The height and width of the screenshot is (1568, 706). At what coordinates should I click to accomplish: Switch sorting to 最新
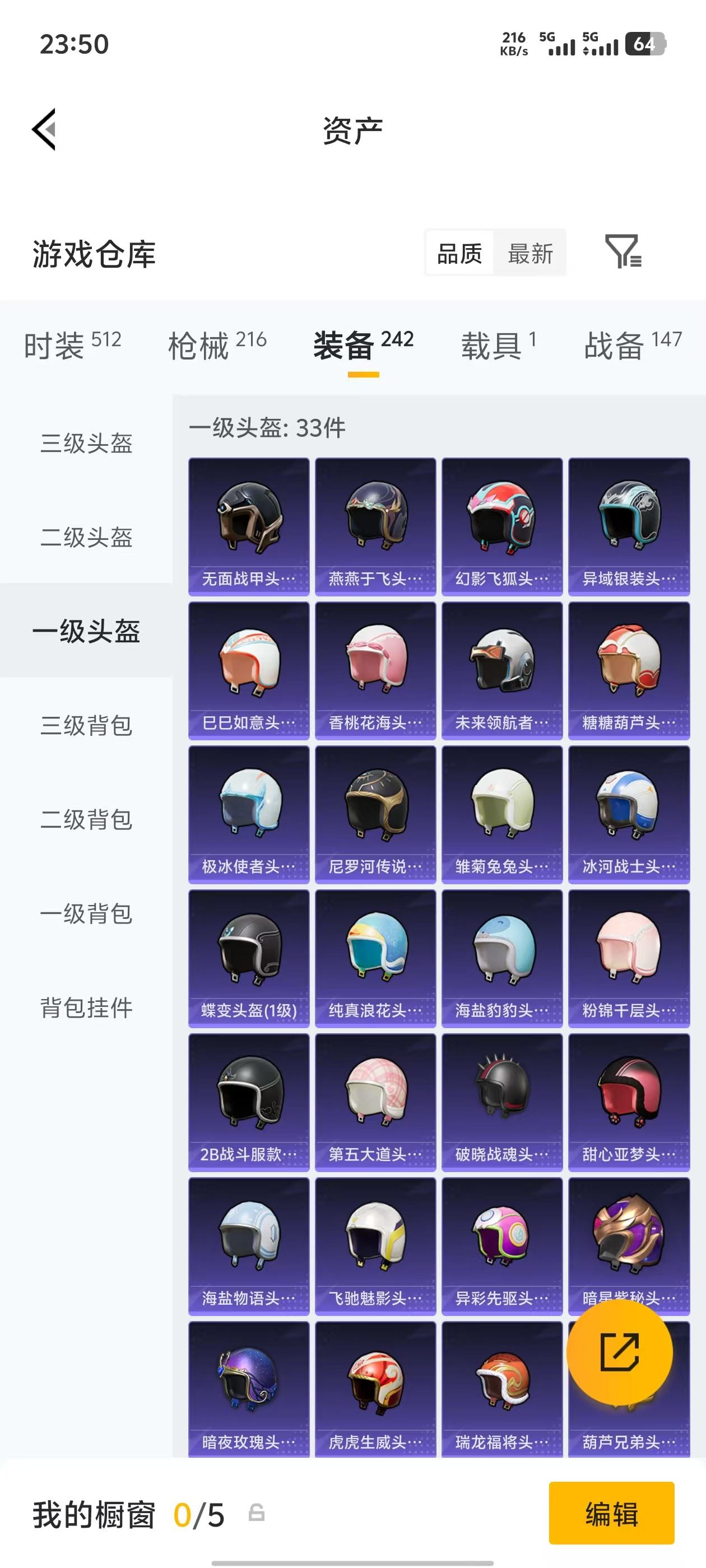(x=530, y=254)
